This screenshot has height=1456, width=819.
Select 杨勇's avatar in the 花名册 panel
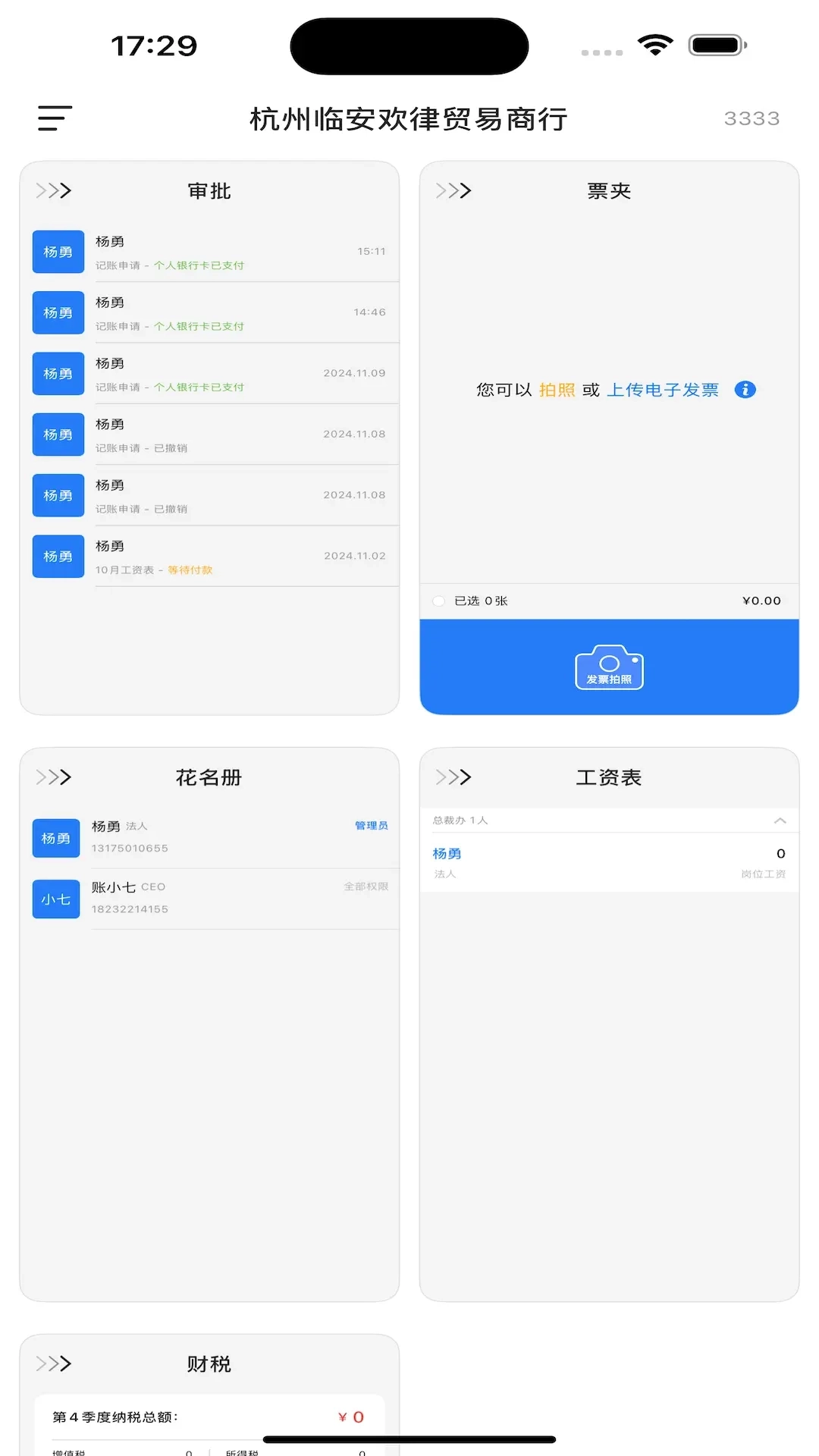pyautogui.click(x=55, y=838)
